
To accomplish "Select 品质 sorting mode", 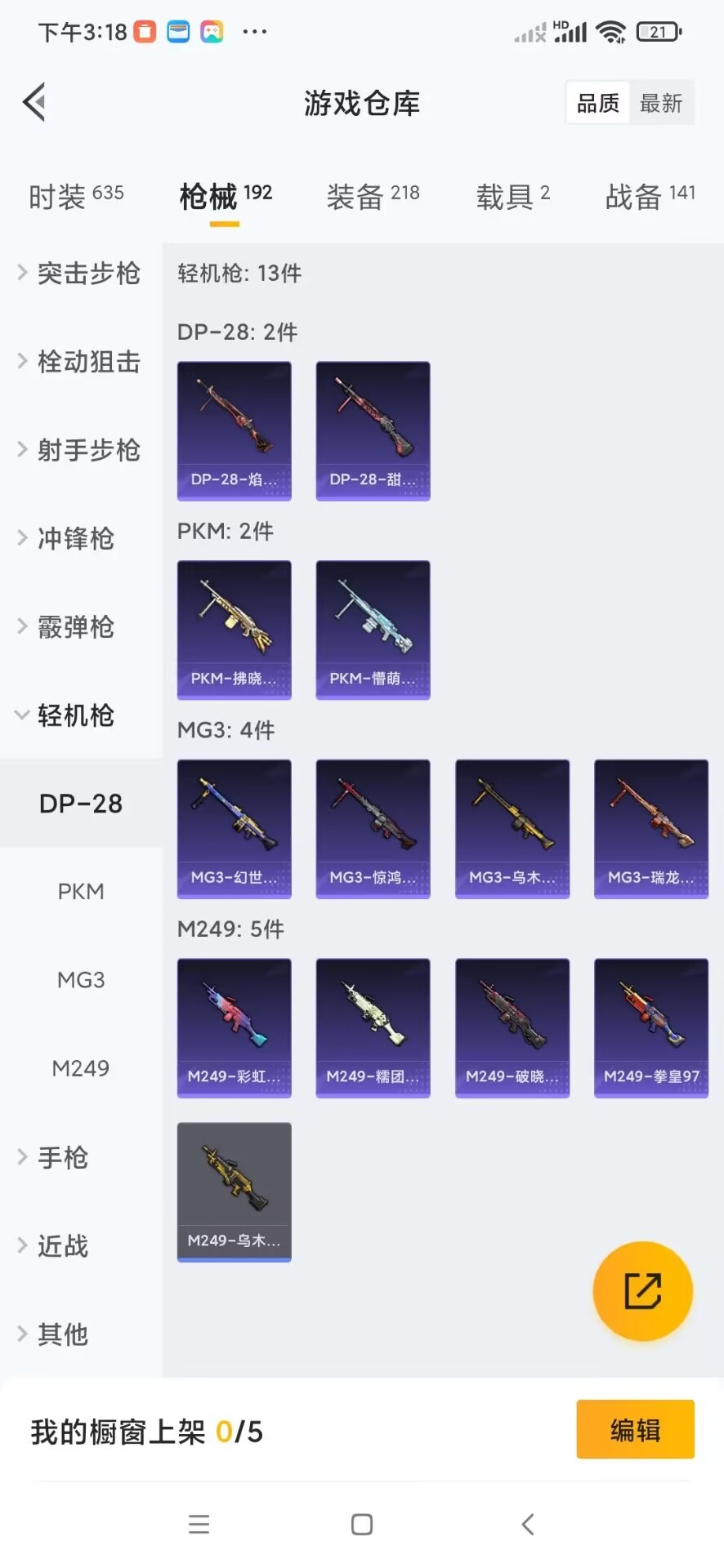I will [596, 102].
